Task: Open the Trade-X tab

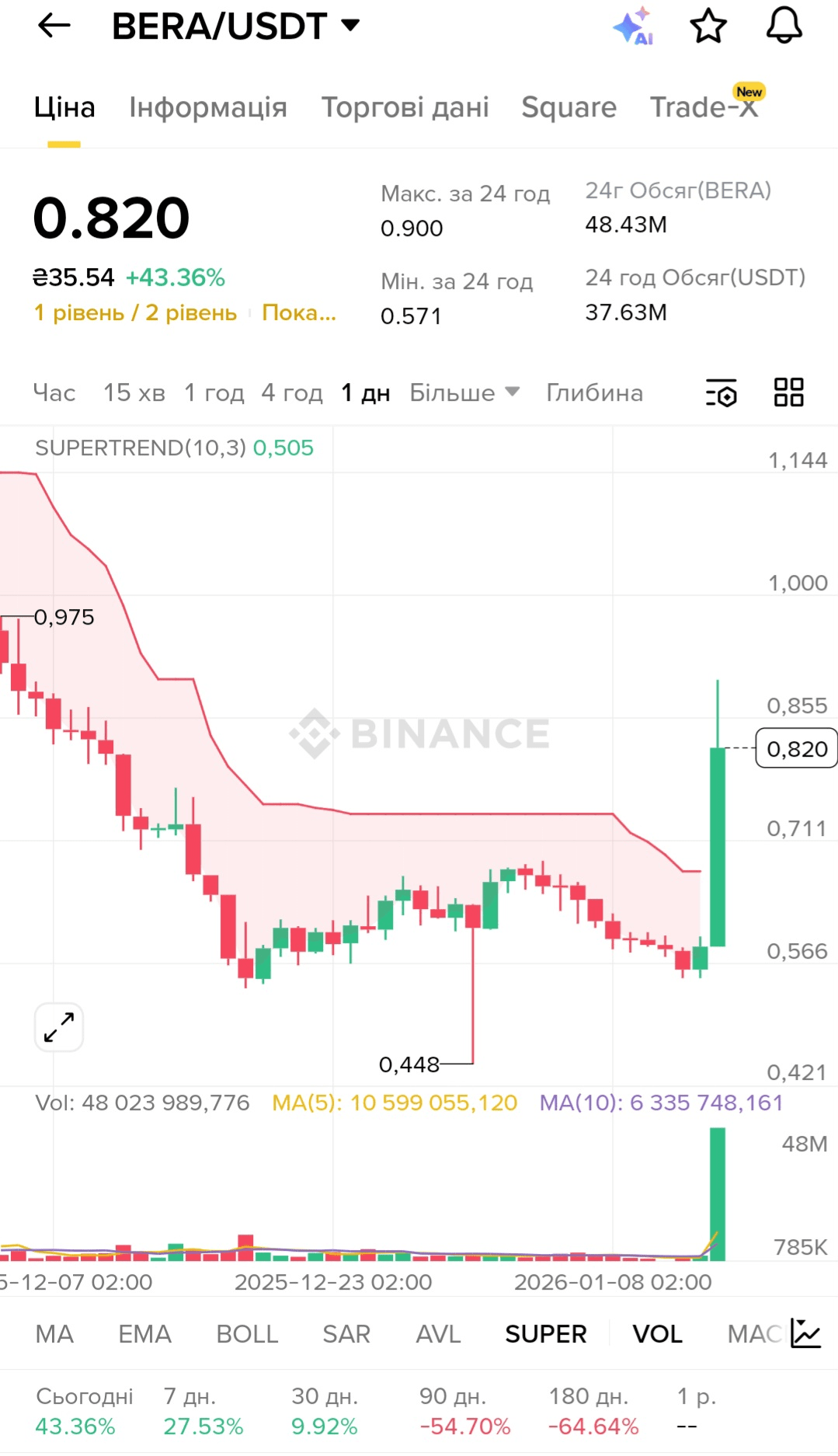Action: coord(704,107)
